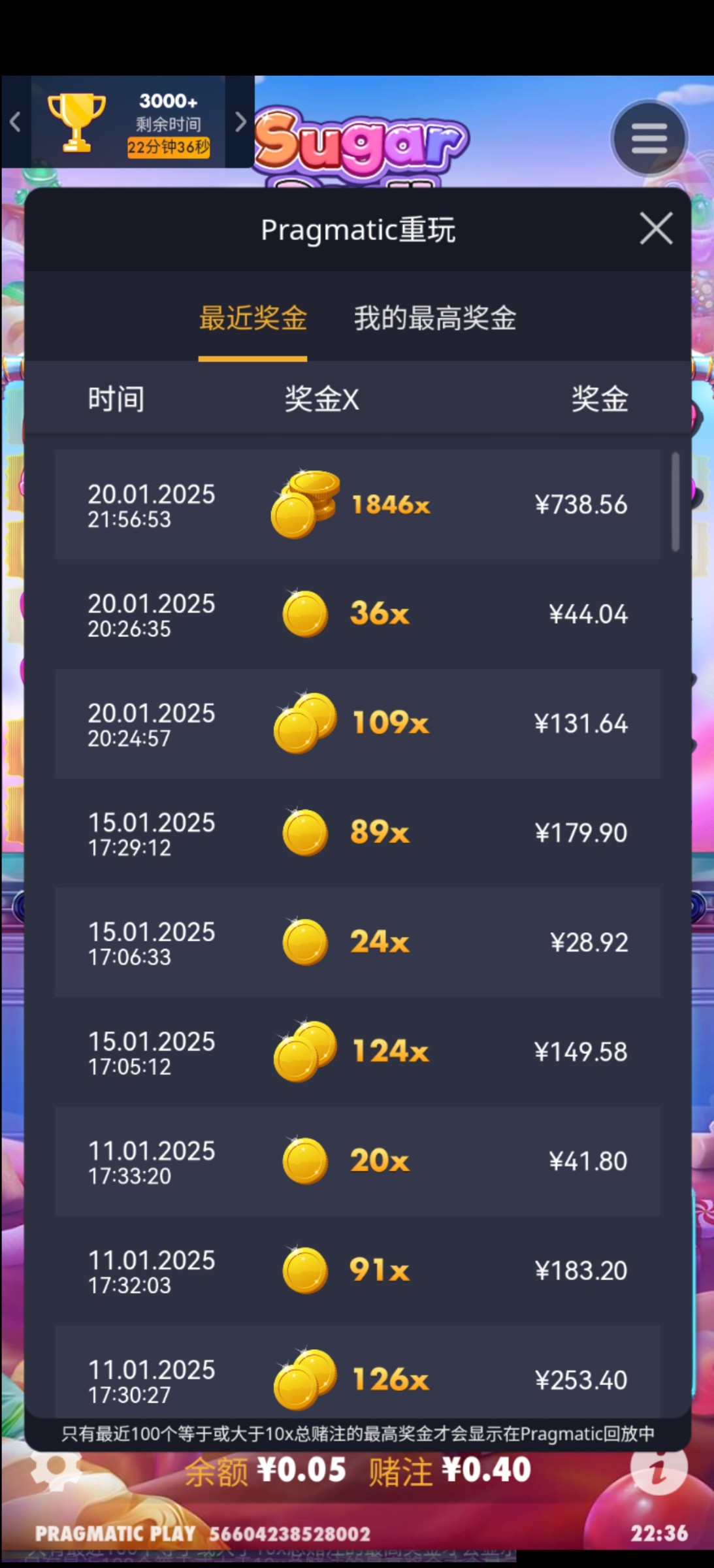Open the 91x replay from 17:32:03

pos(357,1270)
